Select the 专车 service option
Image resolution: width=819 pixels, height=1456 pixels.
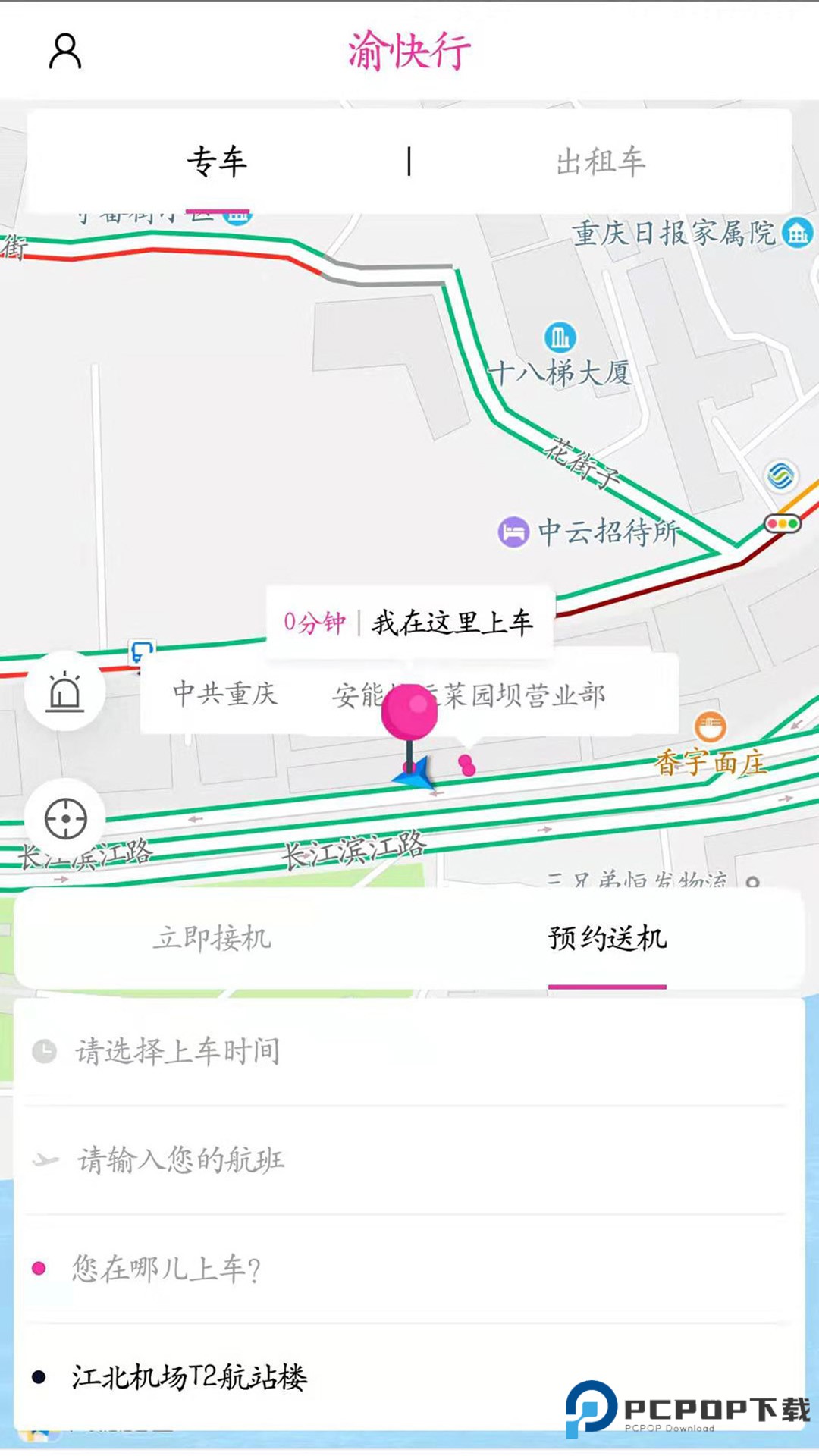tap(218, 160)
